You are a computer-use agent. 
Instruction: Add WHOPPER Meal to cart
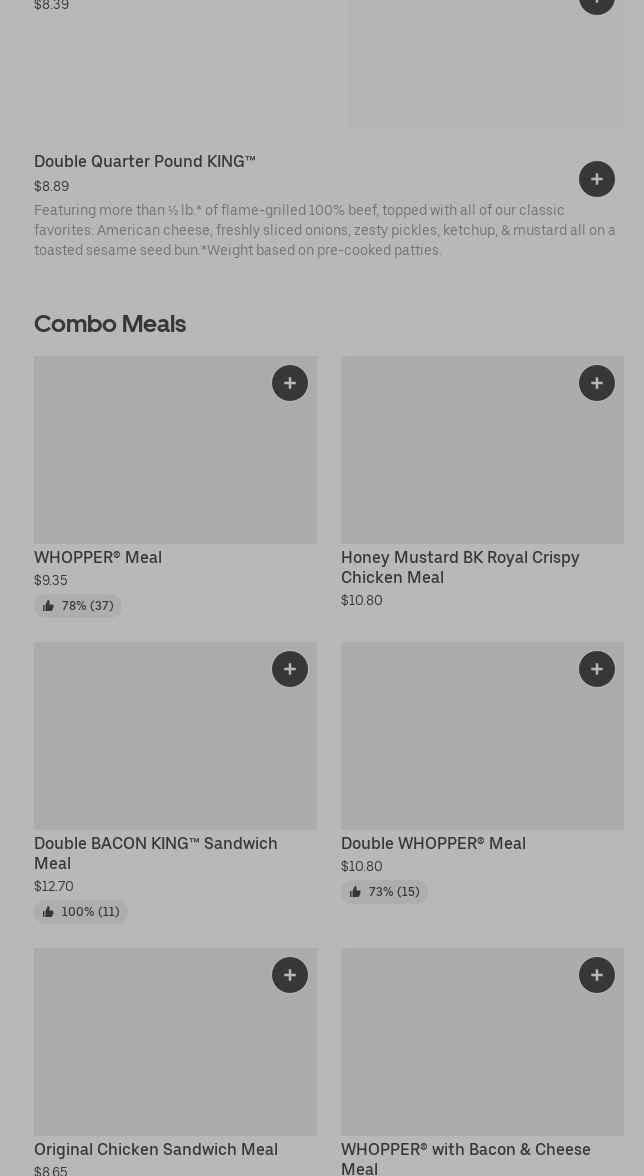point(290,383)
